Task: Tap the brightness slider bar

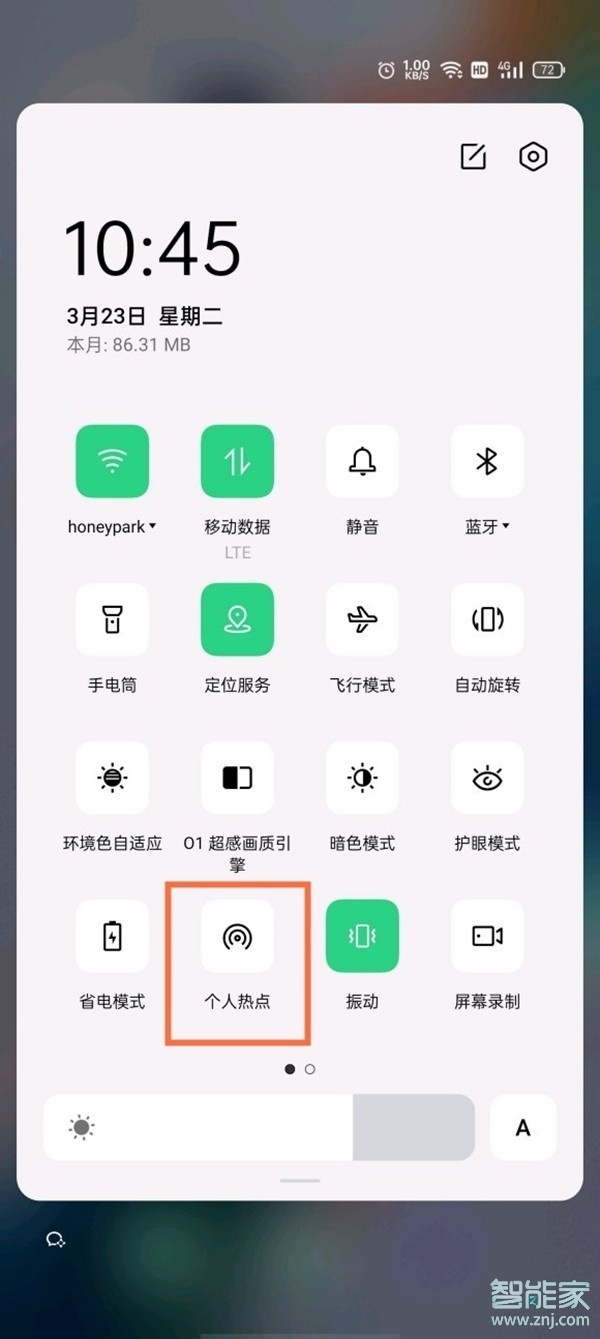Action: point(258,1128)
